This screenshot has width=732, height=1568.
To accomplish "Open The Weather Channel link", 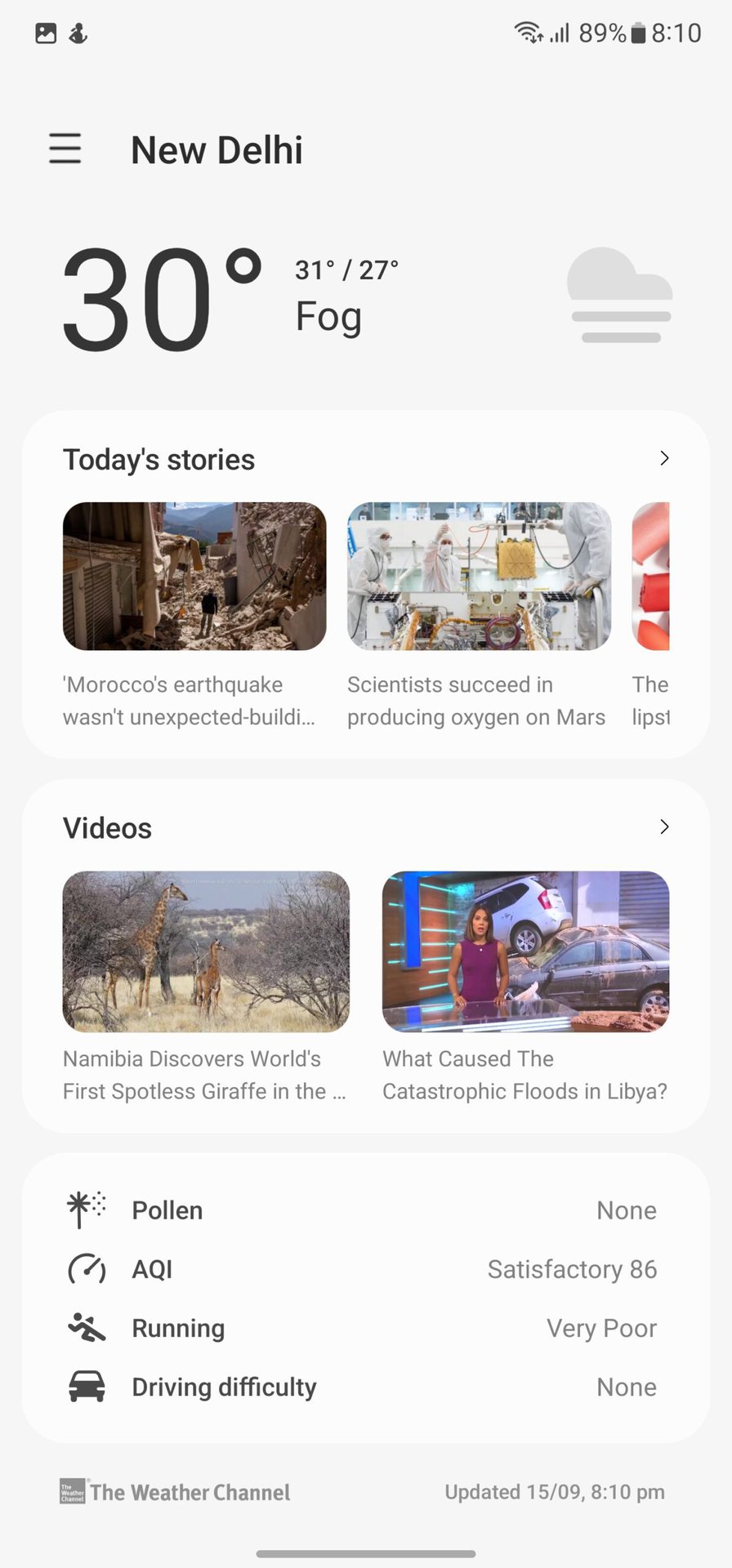I will pos(176,1492).
